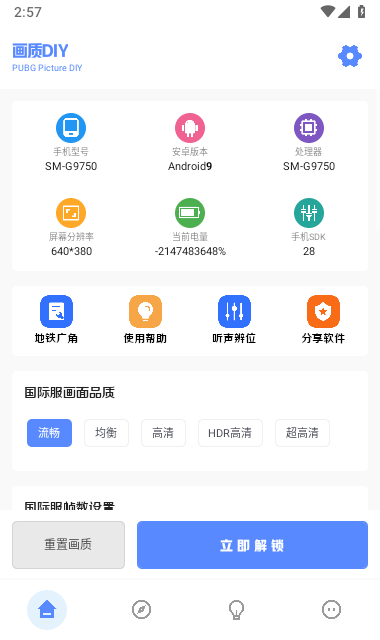Open 使用帮助 help
The width and height of the screenshot is (380, 640).
[x=145, y=320]
